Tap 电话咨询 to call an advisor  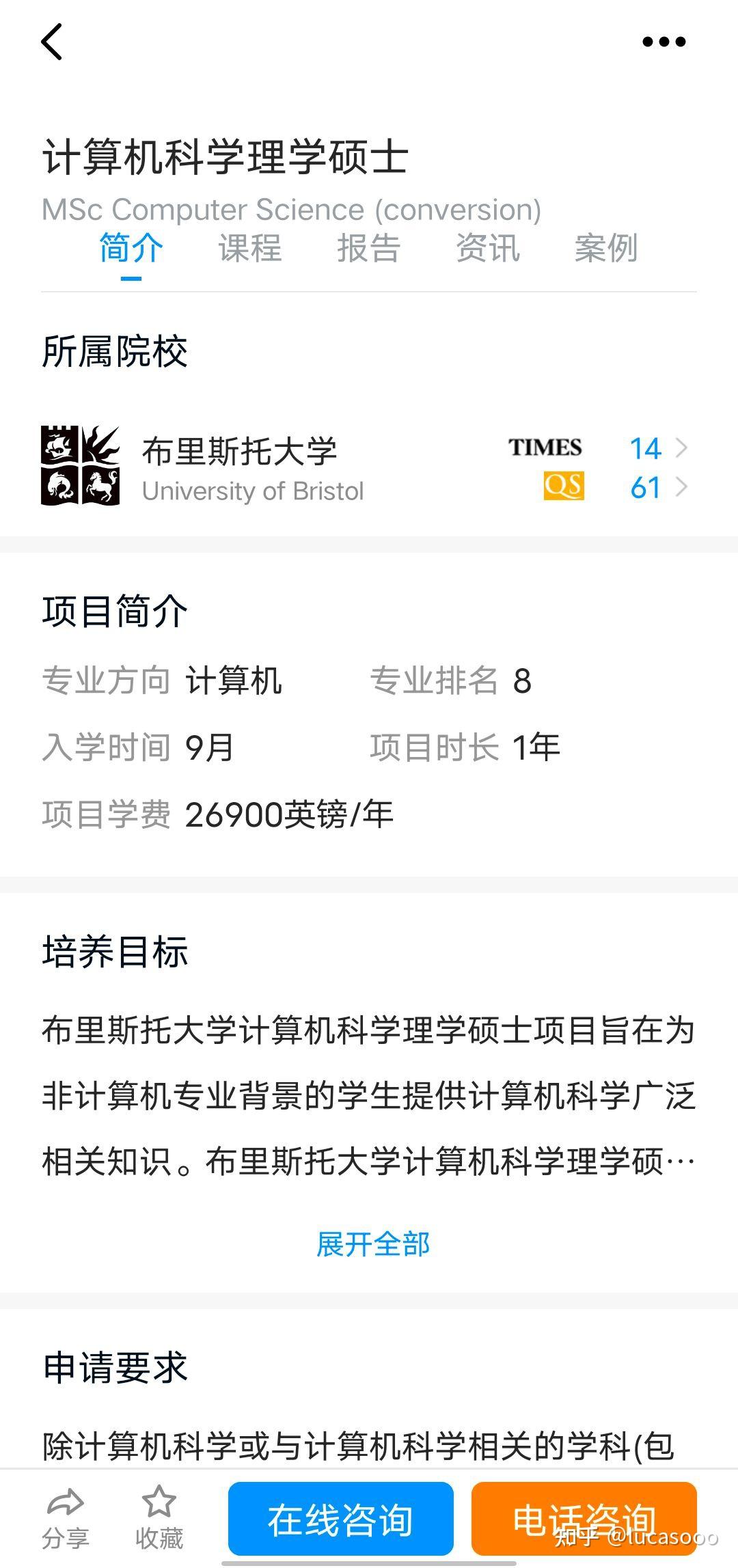584,1519
